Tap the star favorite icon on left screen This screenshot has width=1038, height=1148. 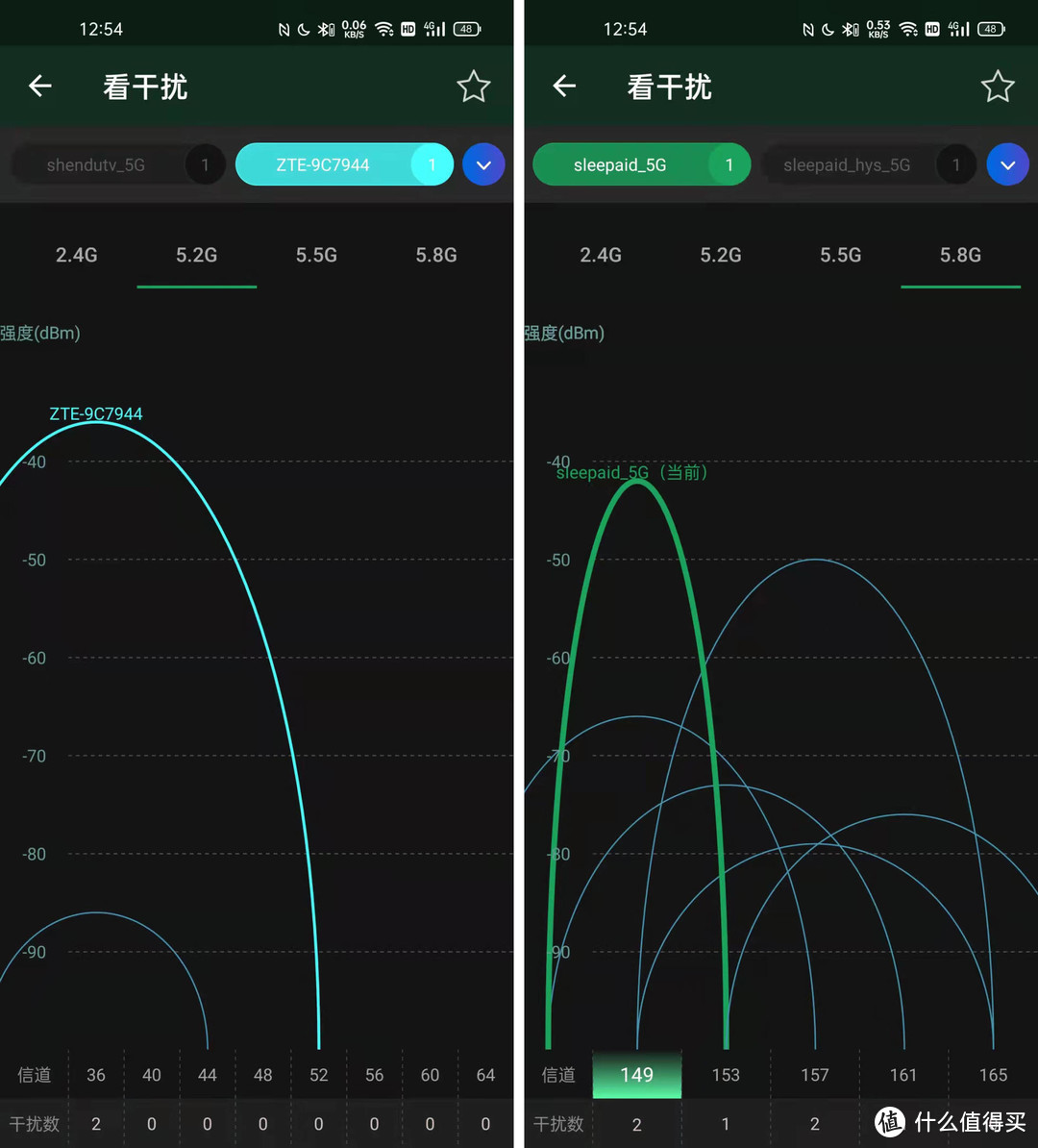pos(474,86)
